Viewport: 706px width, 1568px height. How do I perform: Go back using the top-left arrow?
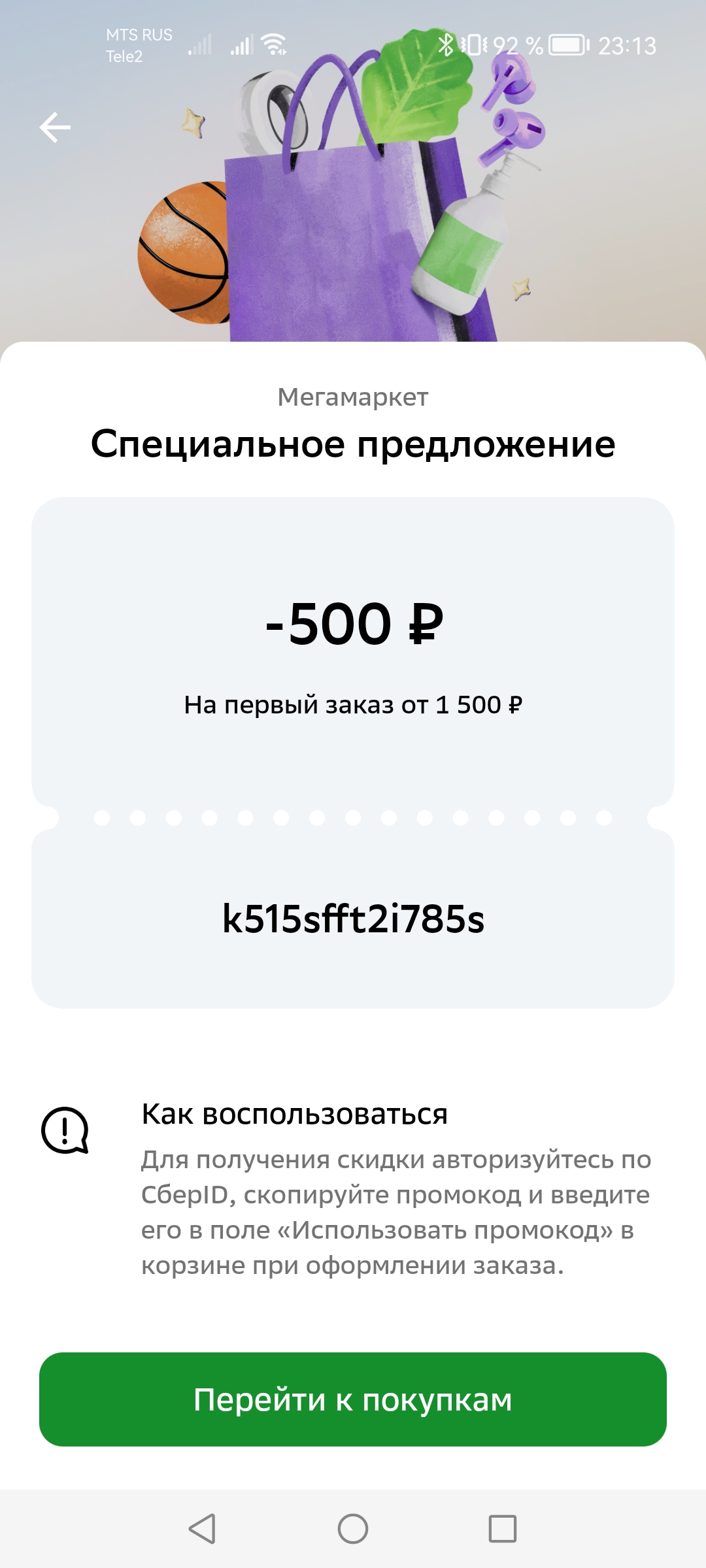point(55,127)
